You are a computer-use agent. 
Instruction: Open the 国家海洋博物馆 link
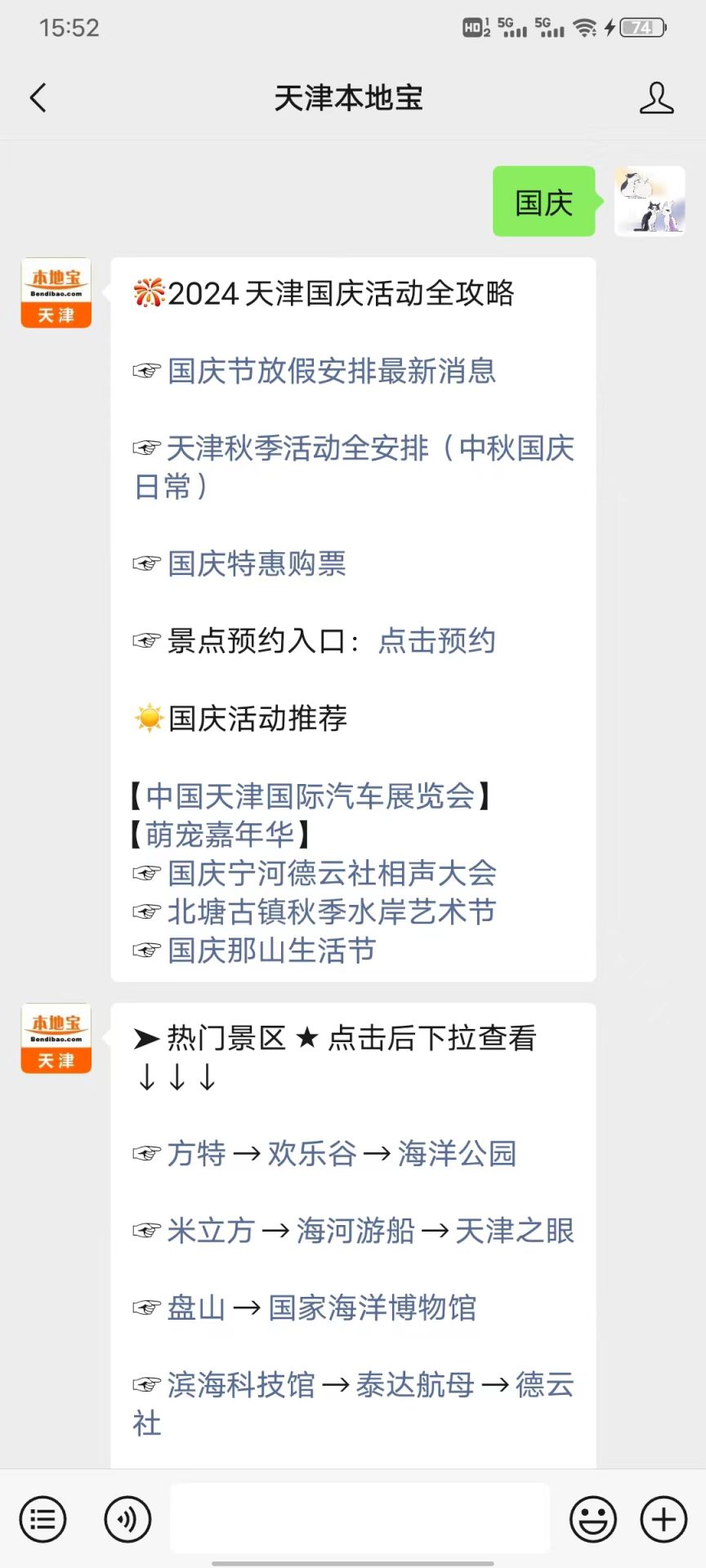(372, 1307)
